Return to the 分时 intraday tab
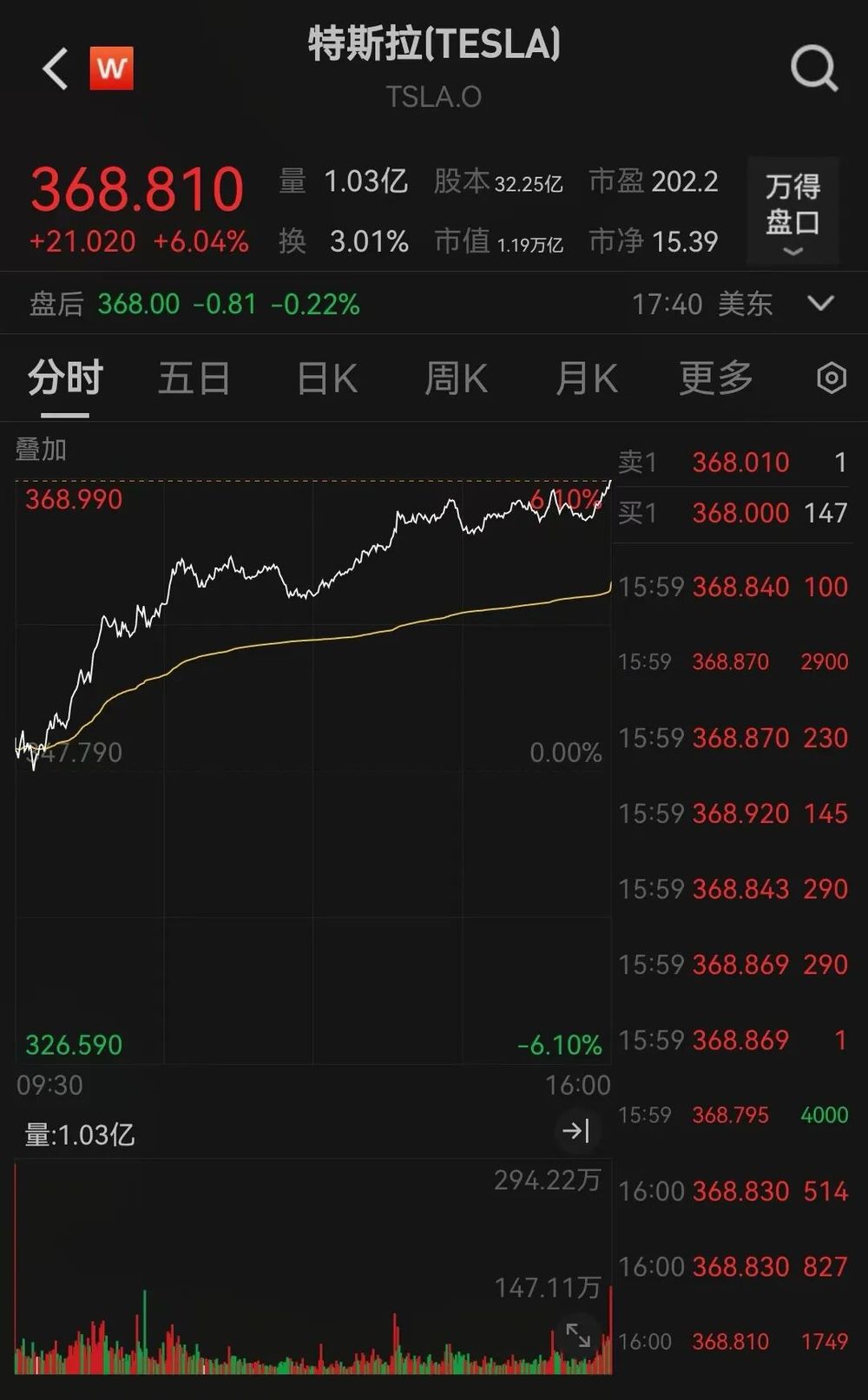Viewport: 868px width, 1400px height. pos(65,378)
